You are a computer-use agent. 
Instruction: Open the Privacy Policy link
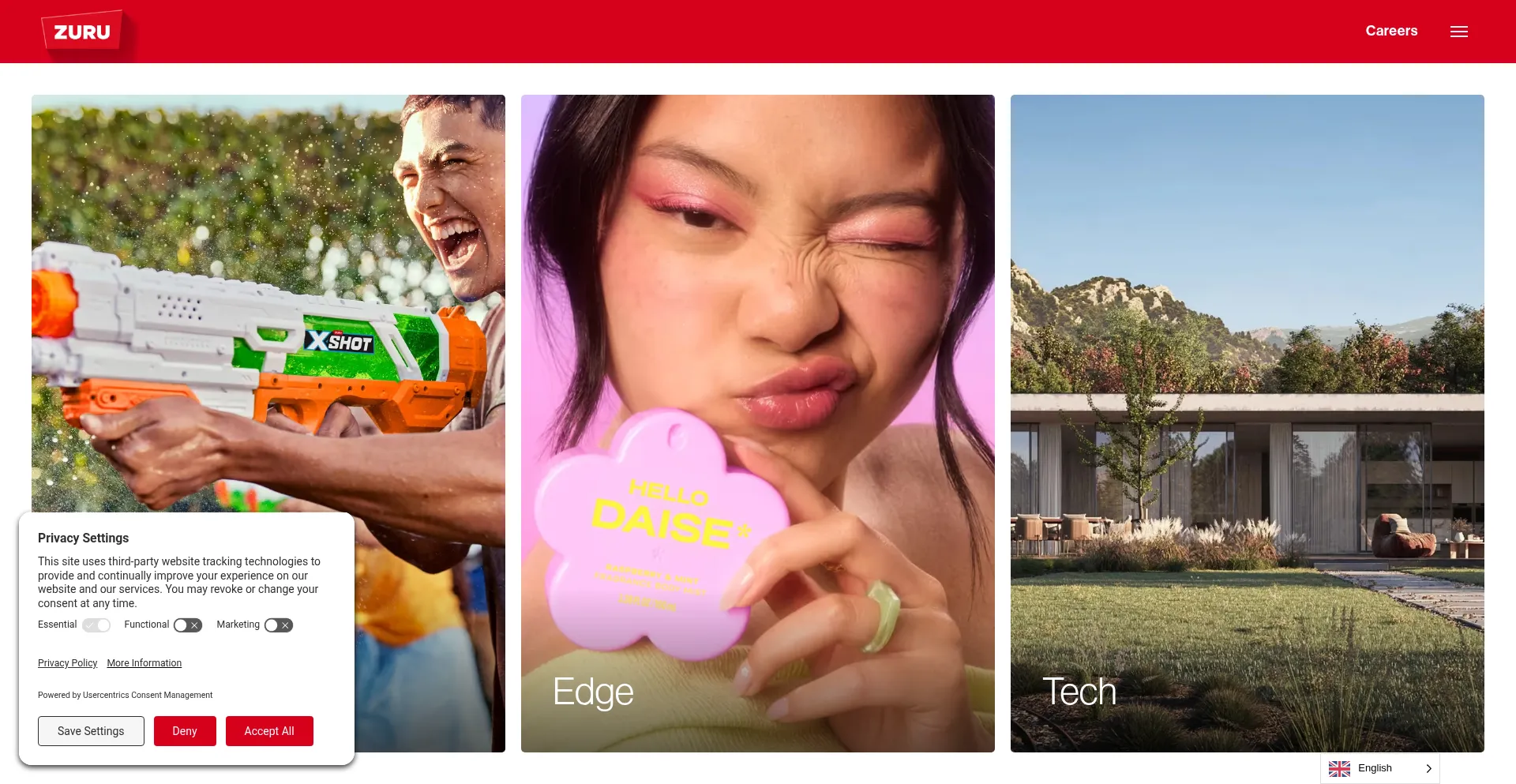(67, 663)
